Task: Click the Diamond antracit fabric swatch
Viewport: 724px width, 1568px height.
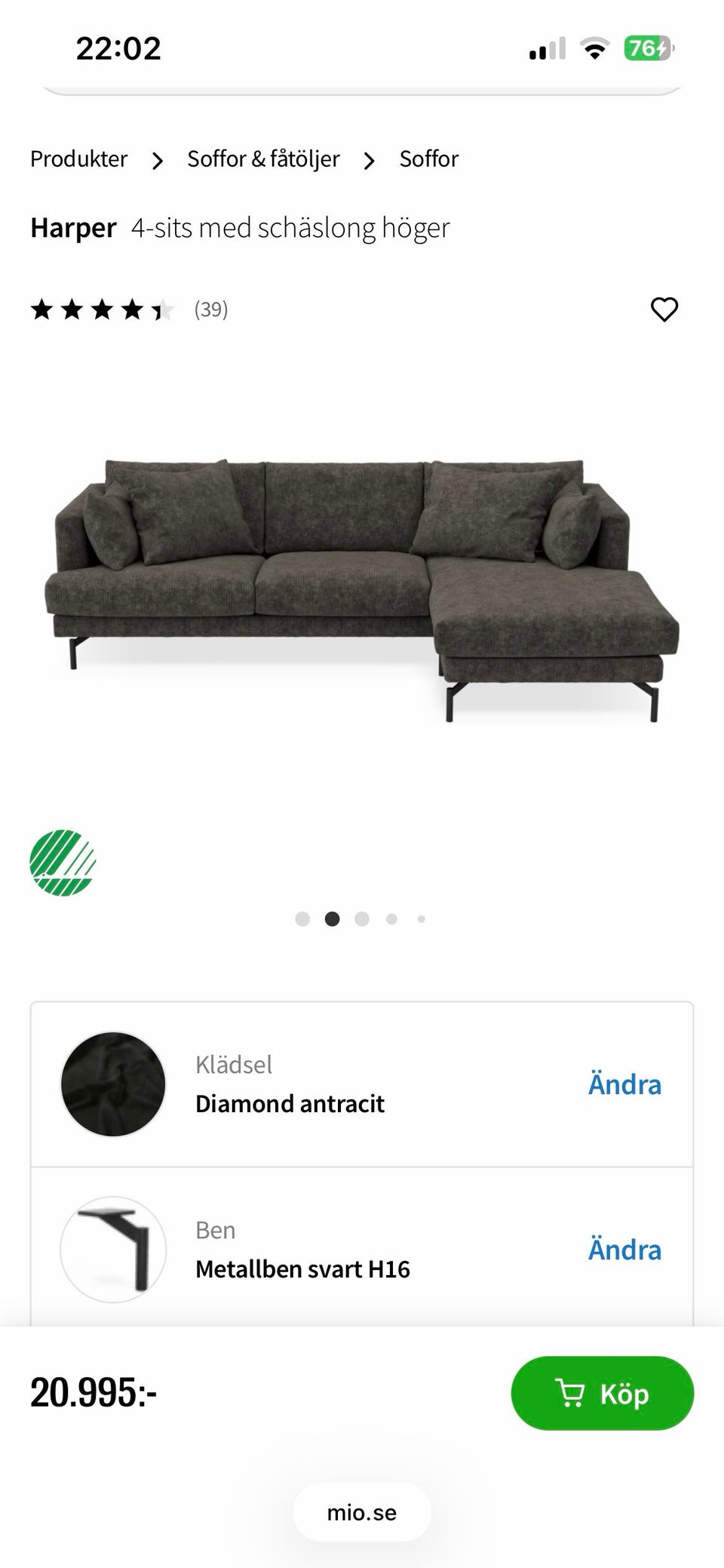Action: click(x=112, y=1084)
